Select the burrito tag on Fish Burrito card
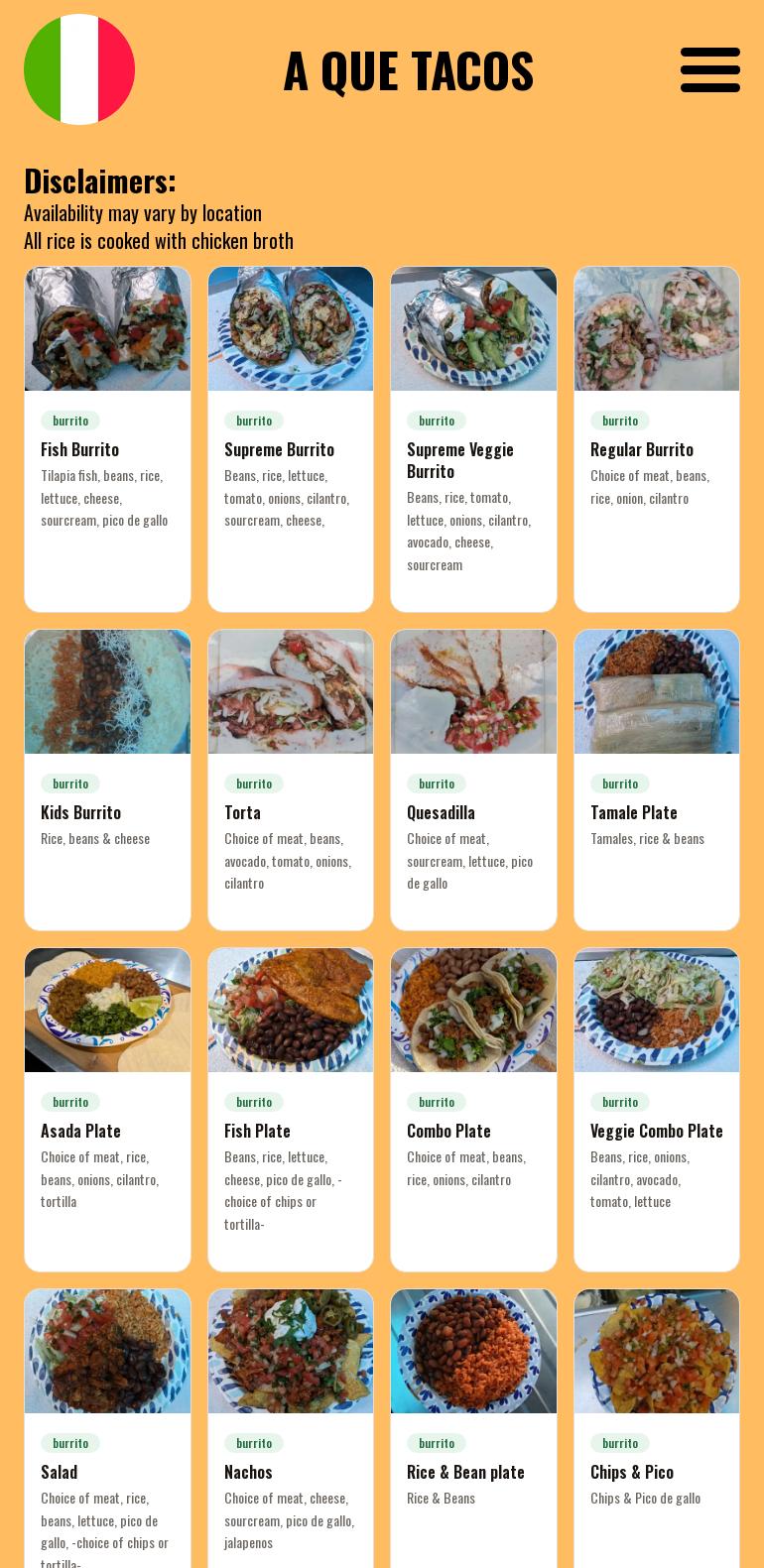764x1568 pixels. coord(70,420)
